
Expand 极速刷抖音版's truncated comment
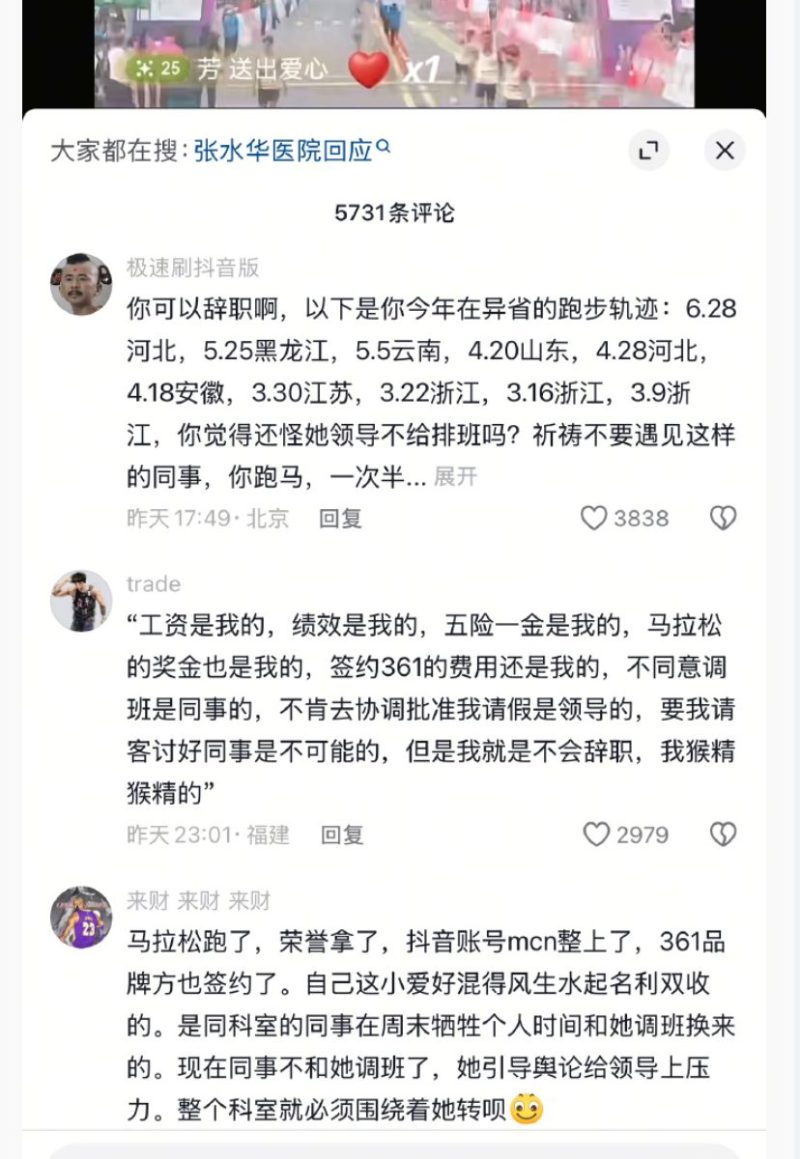pos(455,477)
